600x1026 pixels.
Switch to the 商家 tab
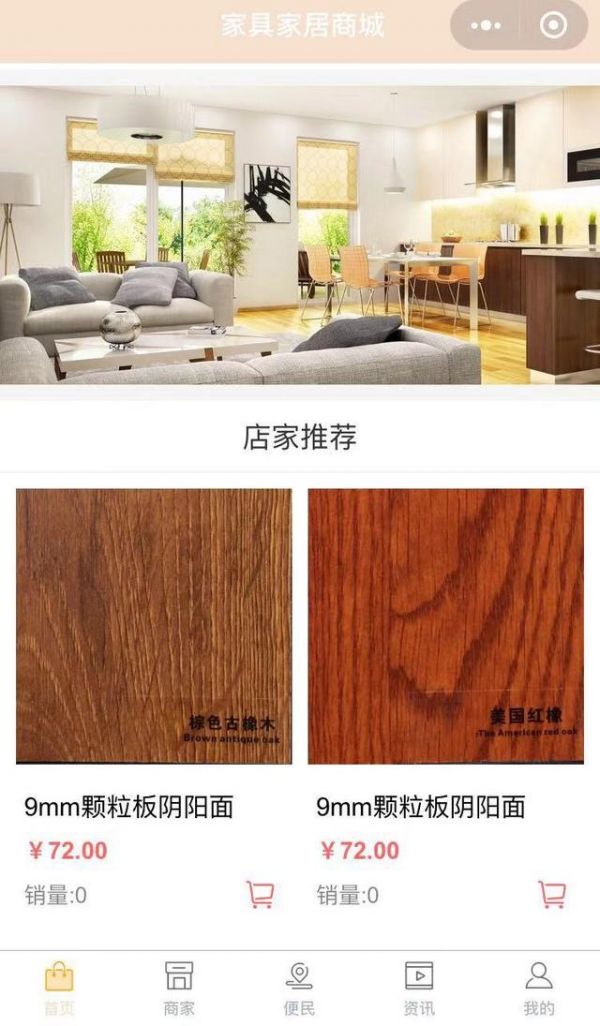(x=179, y=988)
